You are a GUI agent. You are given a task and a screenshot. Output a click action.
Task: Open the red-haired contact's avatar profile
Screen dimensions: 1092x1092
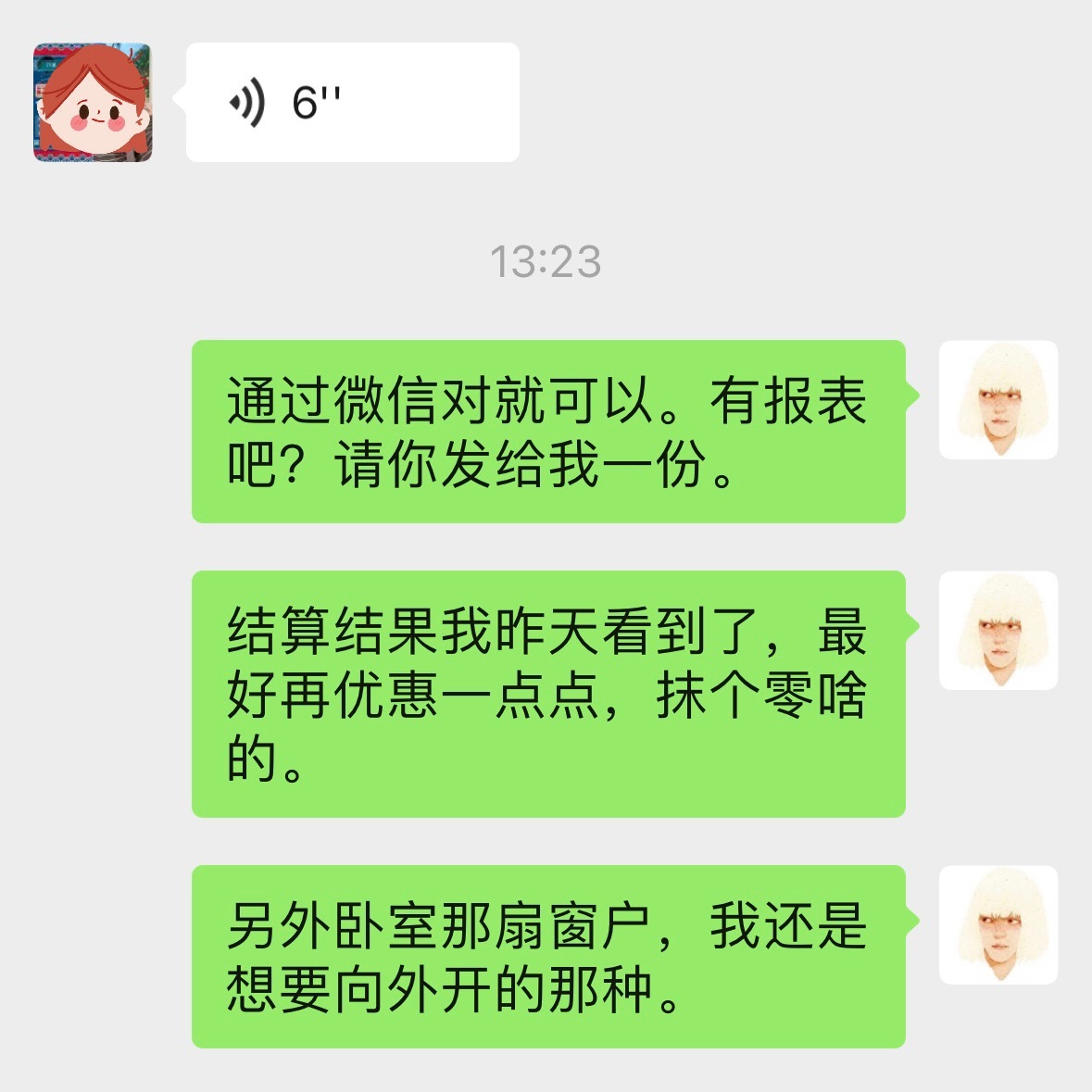[x=93, y=102]
